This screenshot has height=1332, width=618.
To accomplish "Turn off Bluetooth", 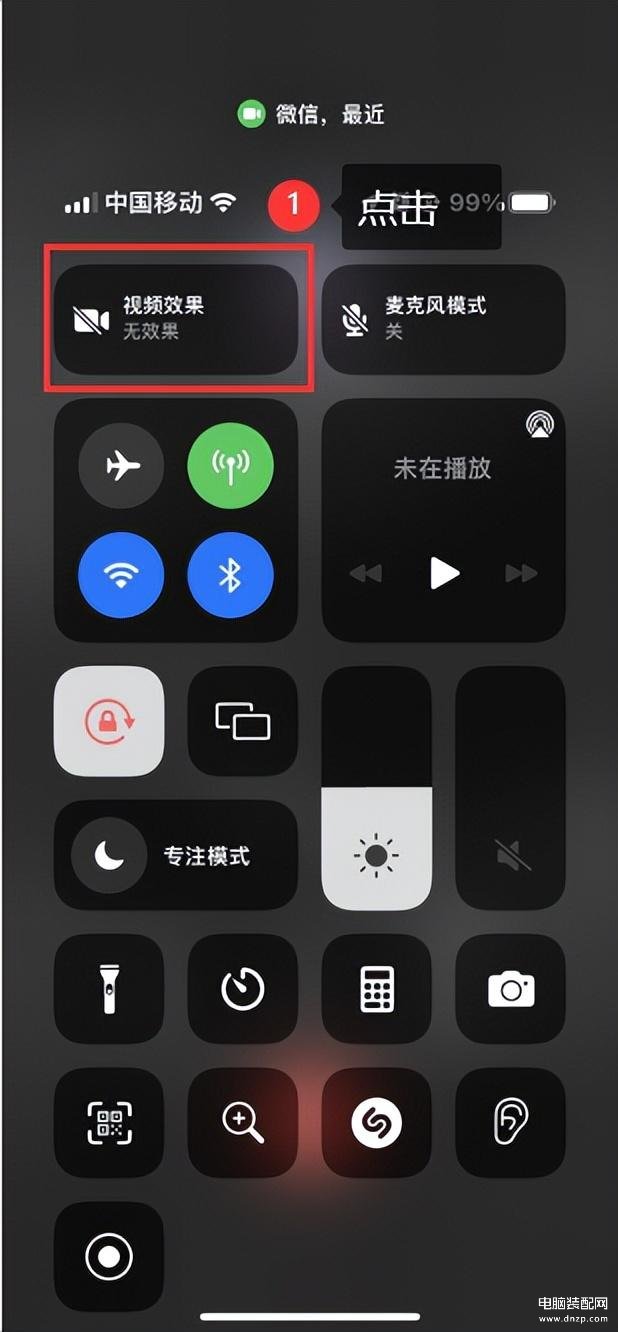I will point(230,575).
